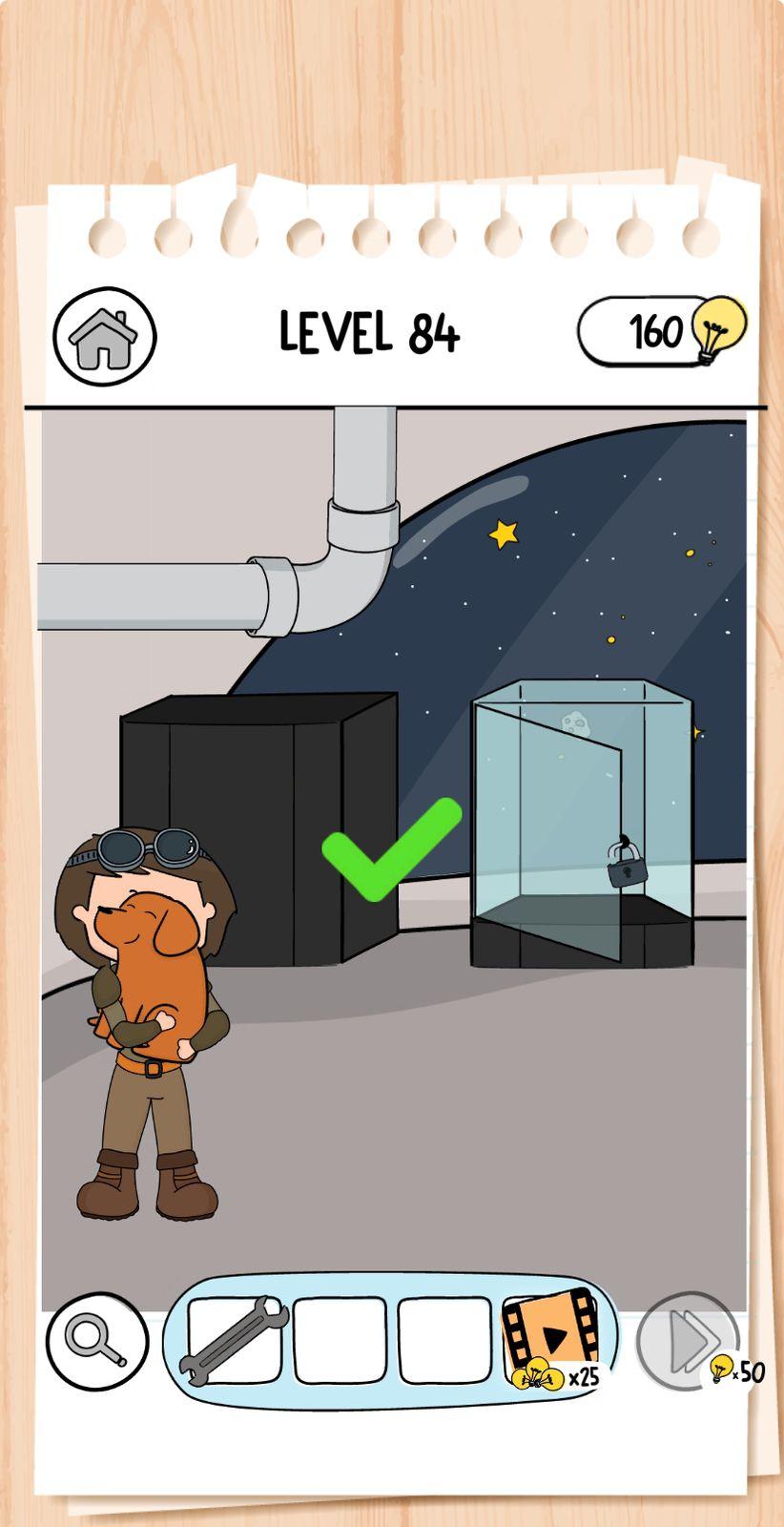
Task: Use the magnifying glass hint button
Action: pos(97,1341)
